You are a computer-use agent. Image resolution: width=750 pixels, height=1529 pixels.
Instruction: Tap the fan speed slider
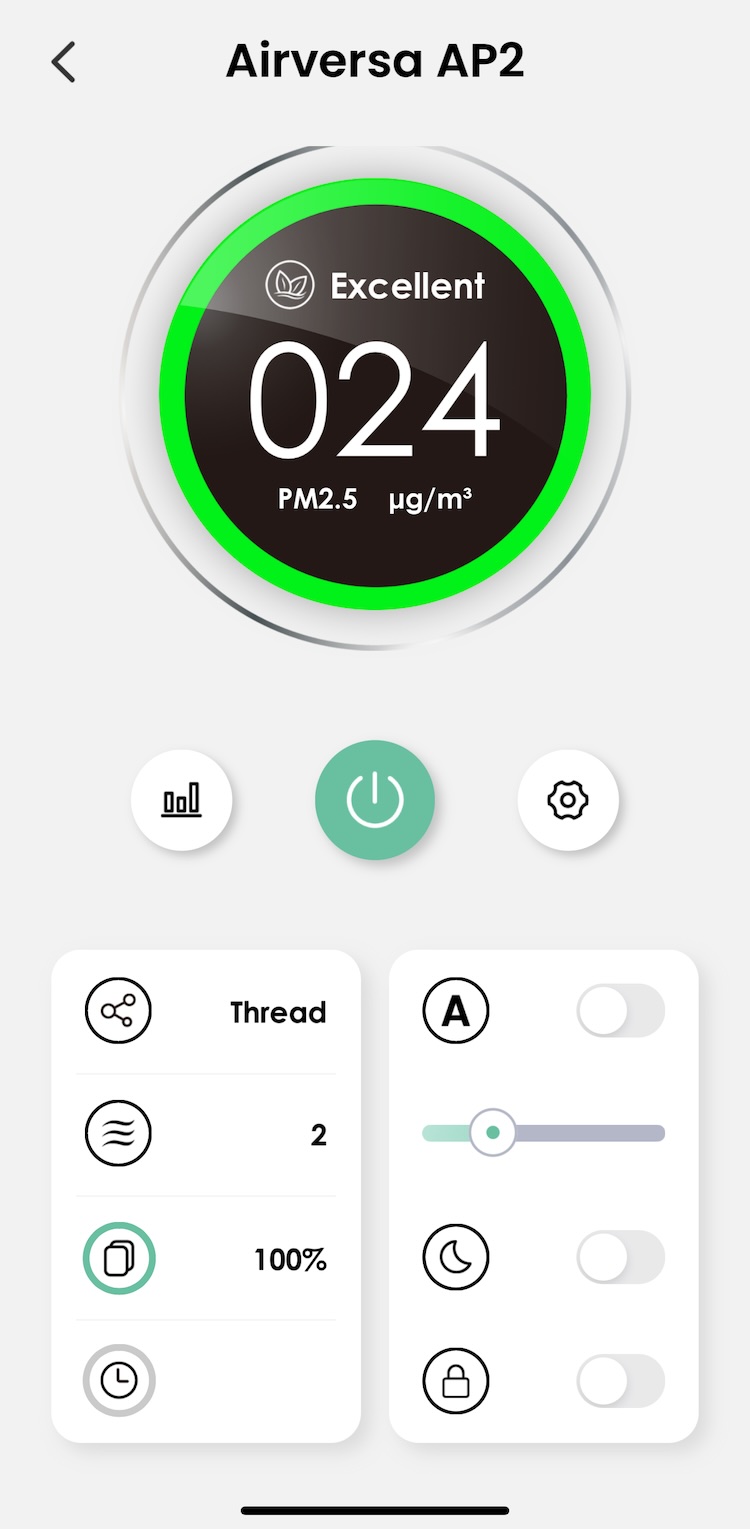(543, 1133)
